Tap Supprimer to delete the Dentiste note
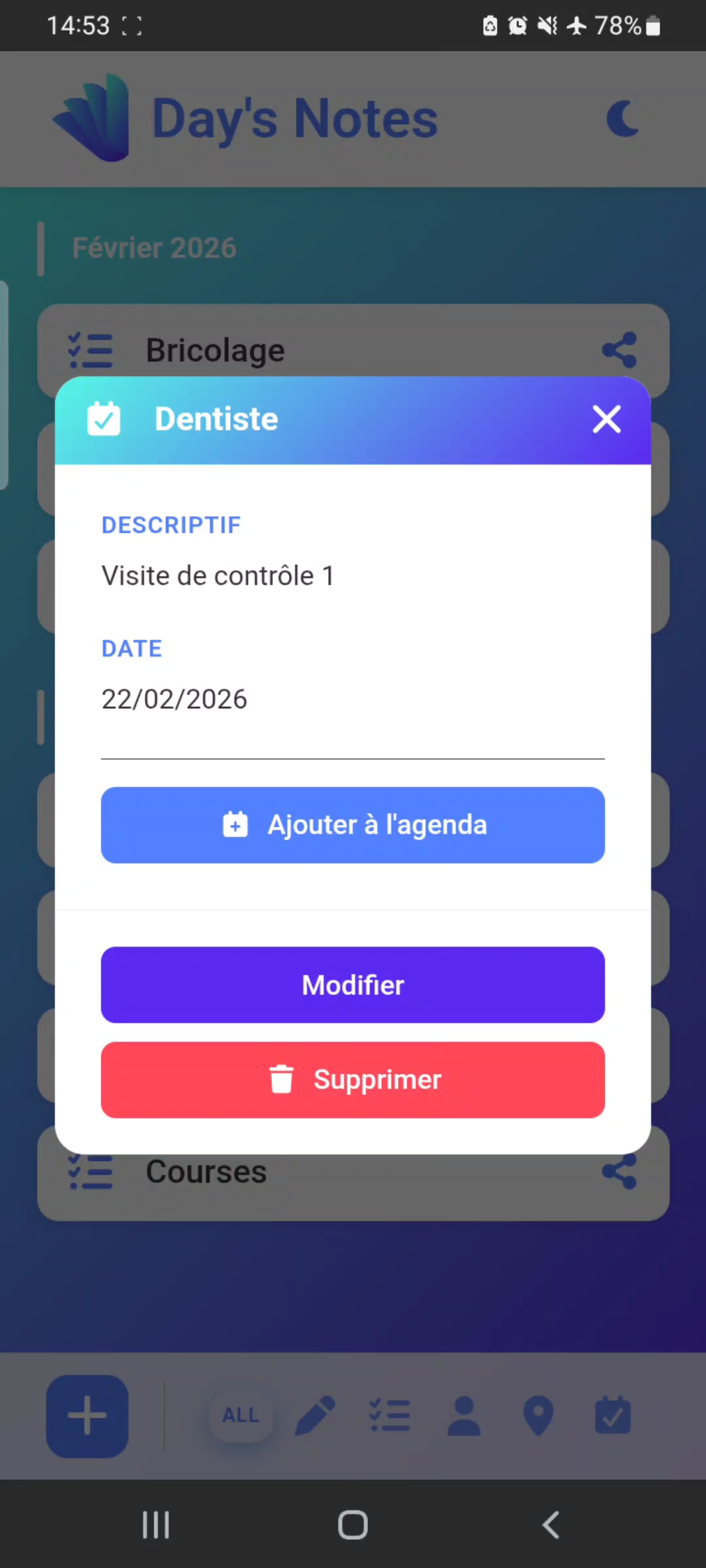 [x=353, y=1079]
